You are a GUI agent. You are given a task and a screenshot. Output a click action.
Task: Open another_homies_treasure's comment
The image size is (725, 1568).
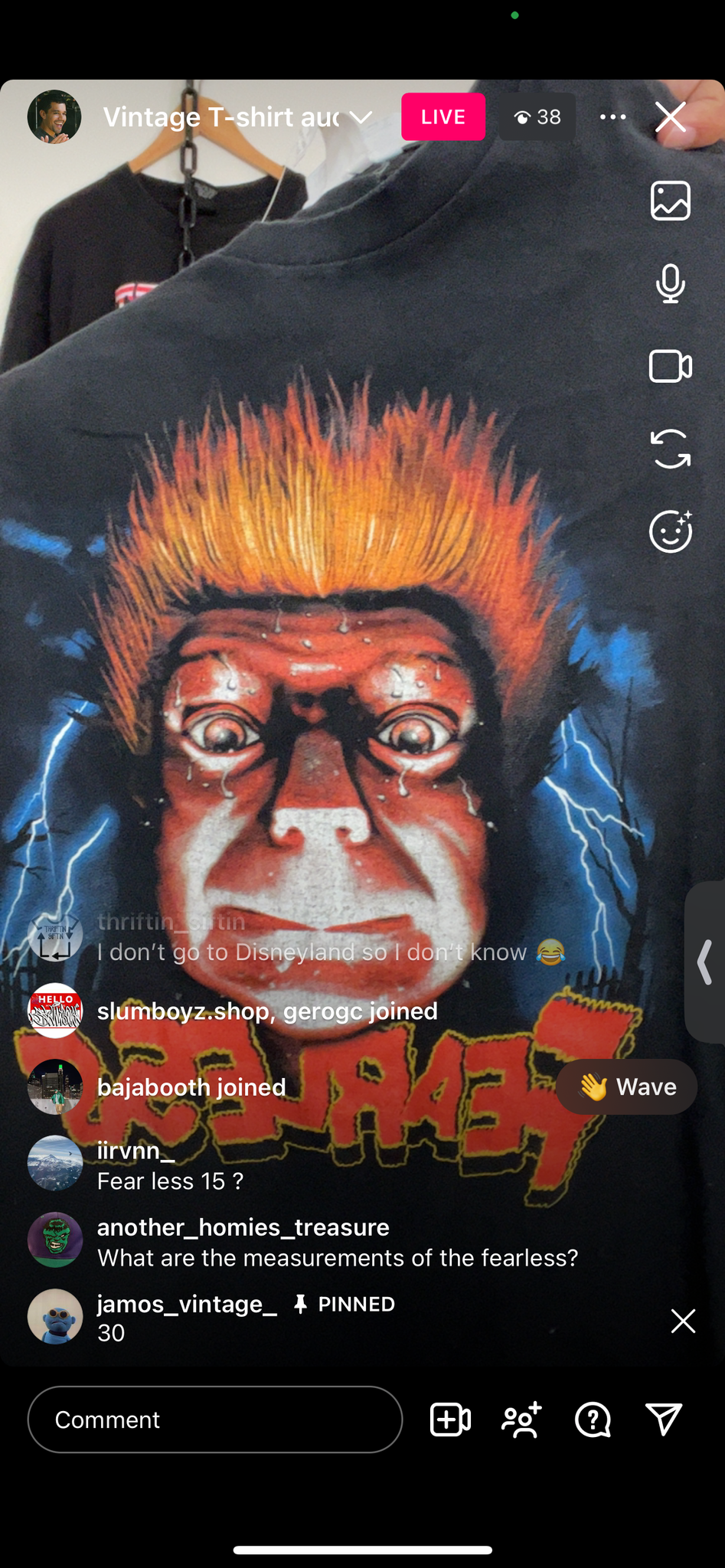(x=338, y=1243)
